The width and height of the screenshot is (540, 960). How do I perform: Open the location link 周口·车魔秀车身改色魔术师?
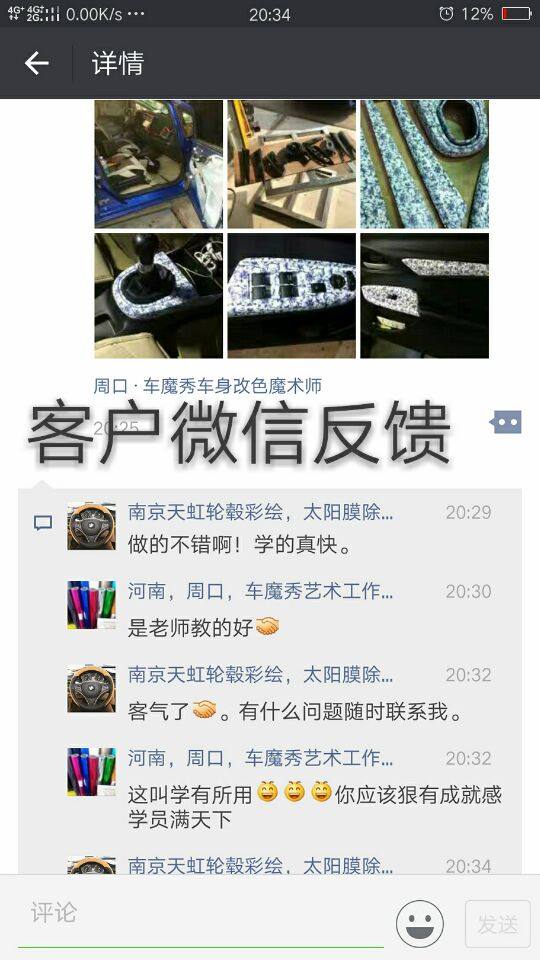[x=208, y=386]
